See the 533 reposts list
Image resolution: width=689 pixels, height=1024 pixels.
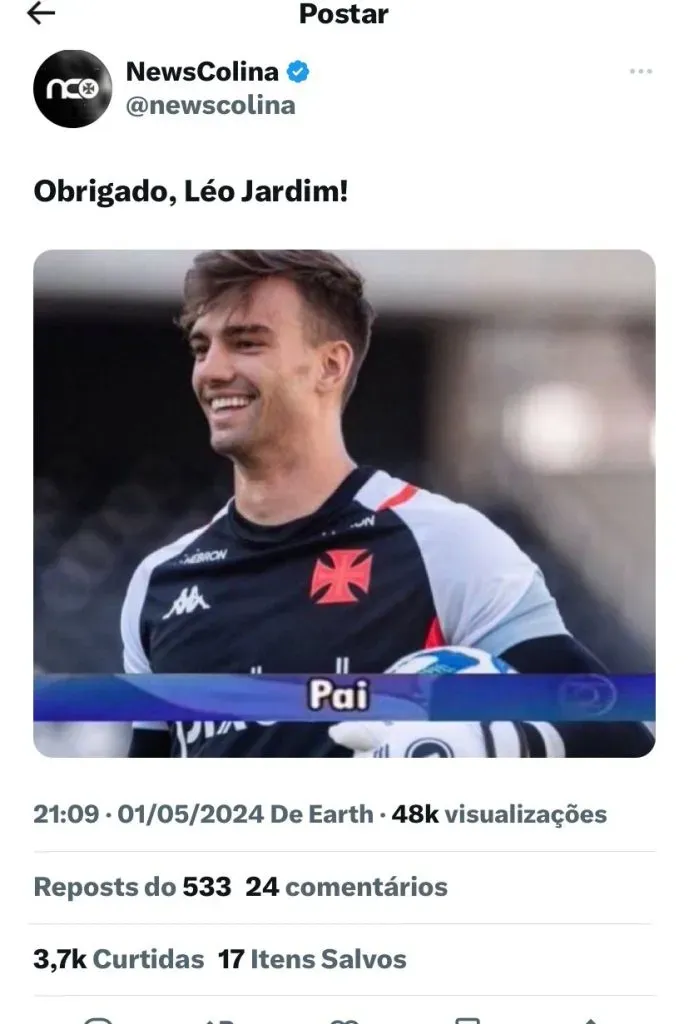[132, 886]
